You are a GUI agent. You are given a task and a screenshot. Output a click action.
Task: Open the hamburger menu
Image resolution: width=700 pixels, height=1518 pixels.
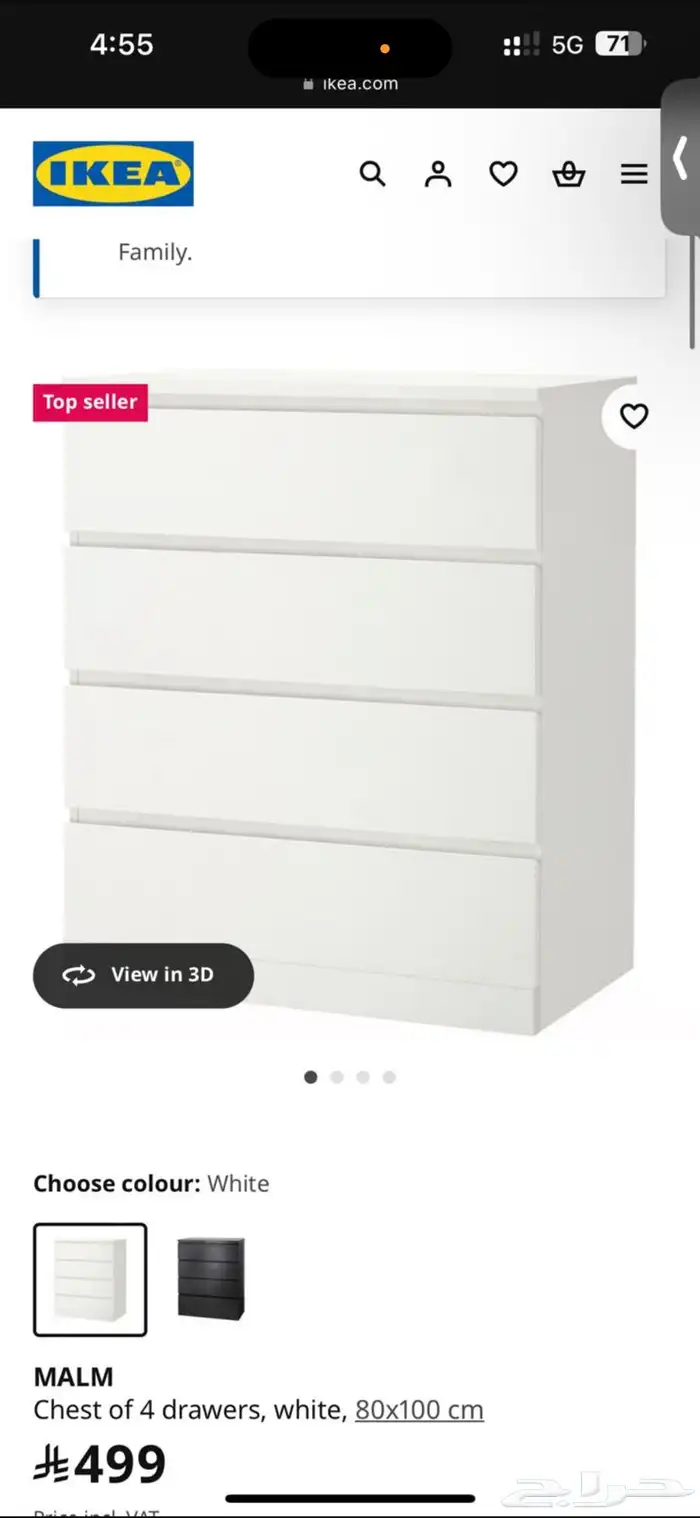point(634,174)
